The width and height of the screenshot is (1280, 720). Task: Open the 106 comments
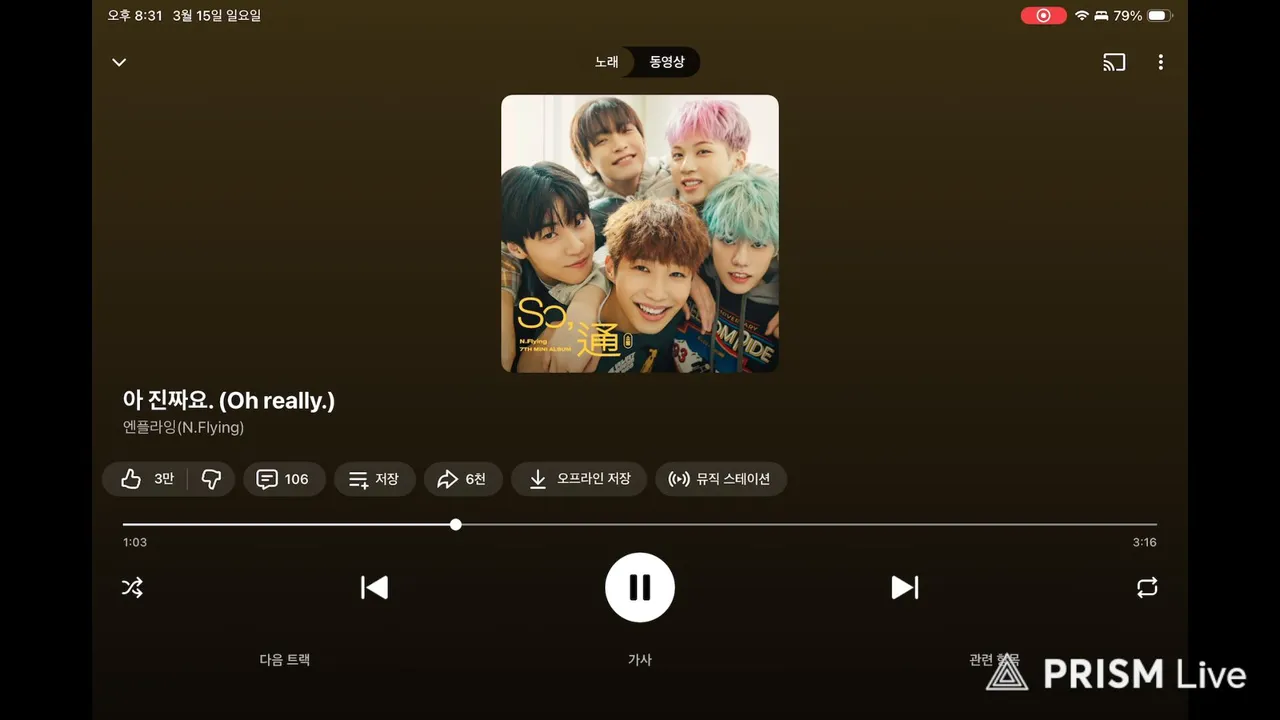(x=283, y=479)
